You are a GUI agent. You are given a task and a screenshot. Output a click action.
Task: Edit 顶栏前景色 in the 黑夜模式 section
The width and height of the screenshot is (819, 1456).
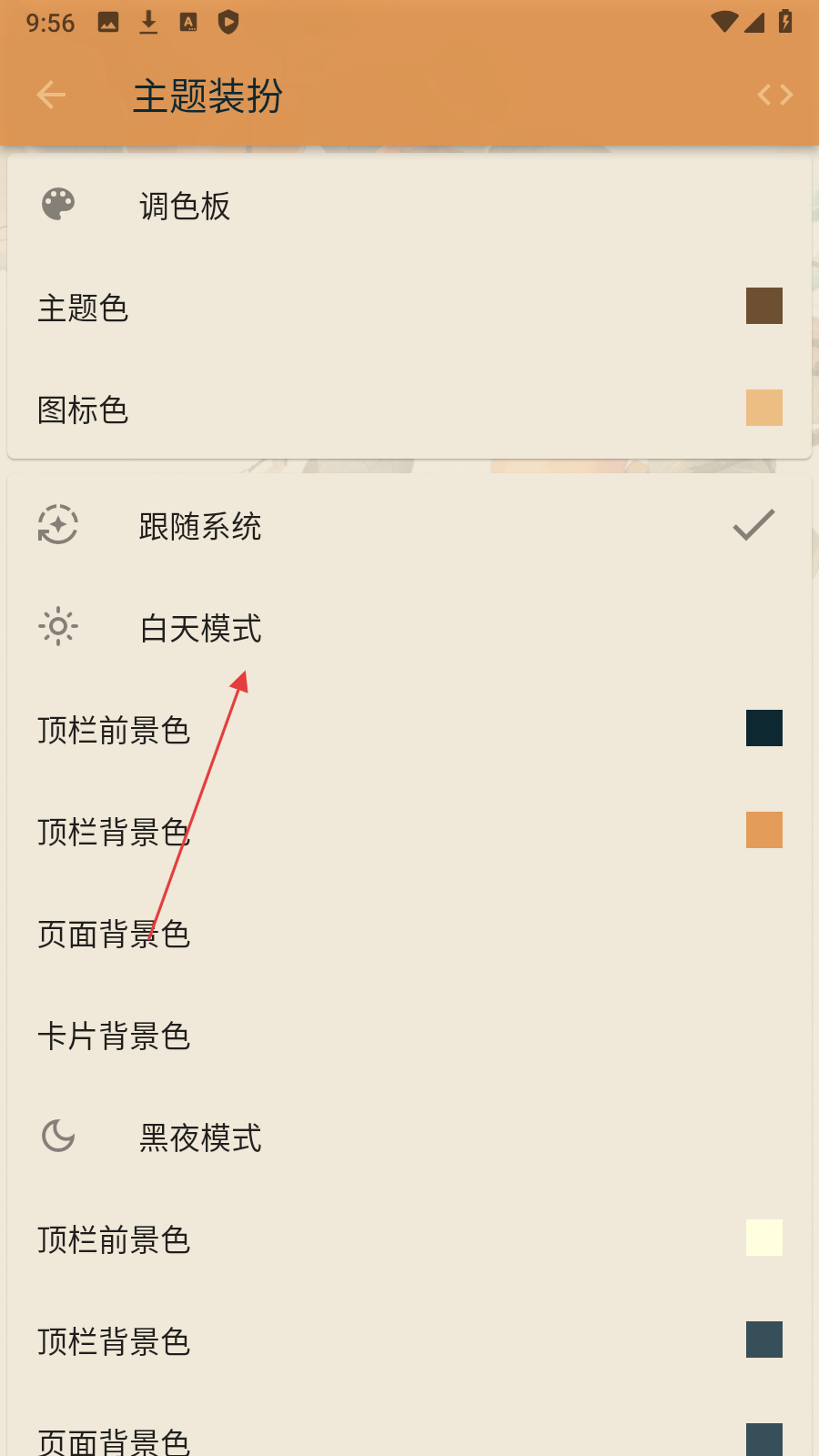409,1239
